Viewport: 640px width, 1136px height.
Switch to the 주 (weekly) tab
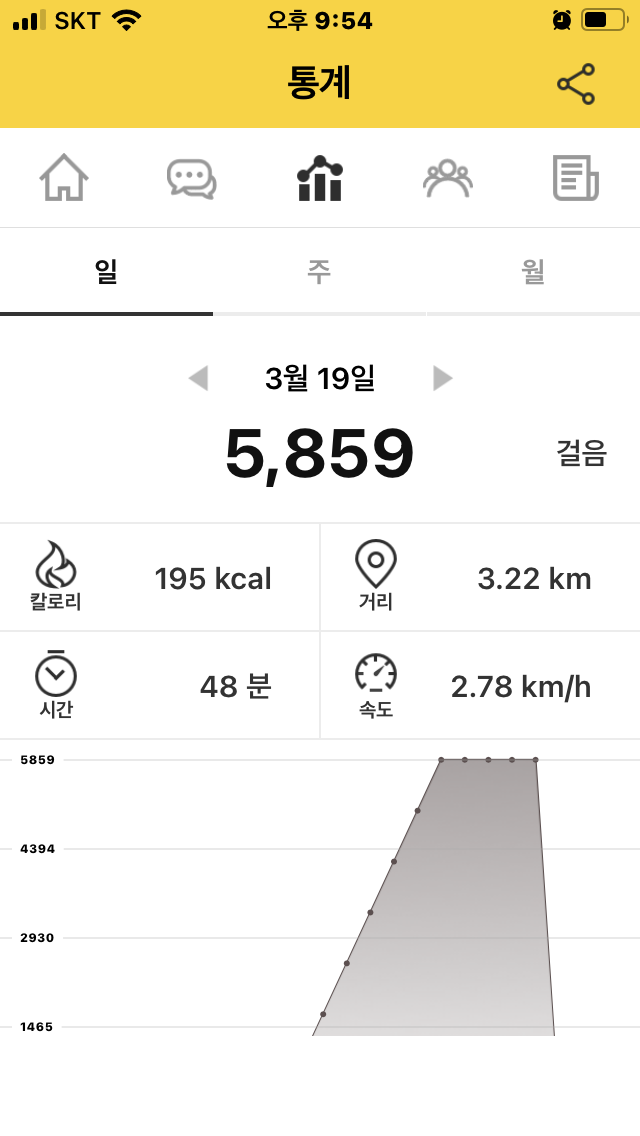319,272
